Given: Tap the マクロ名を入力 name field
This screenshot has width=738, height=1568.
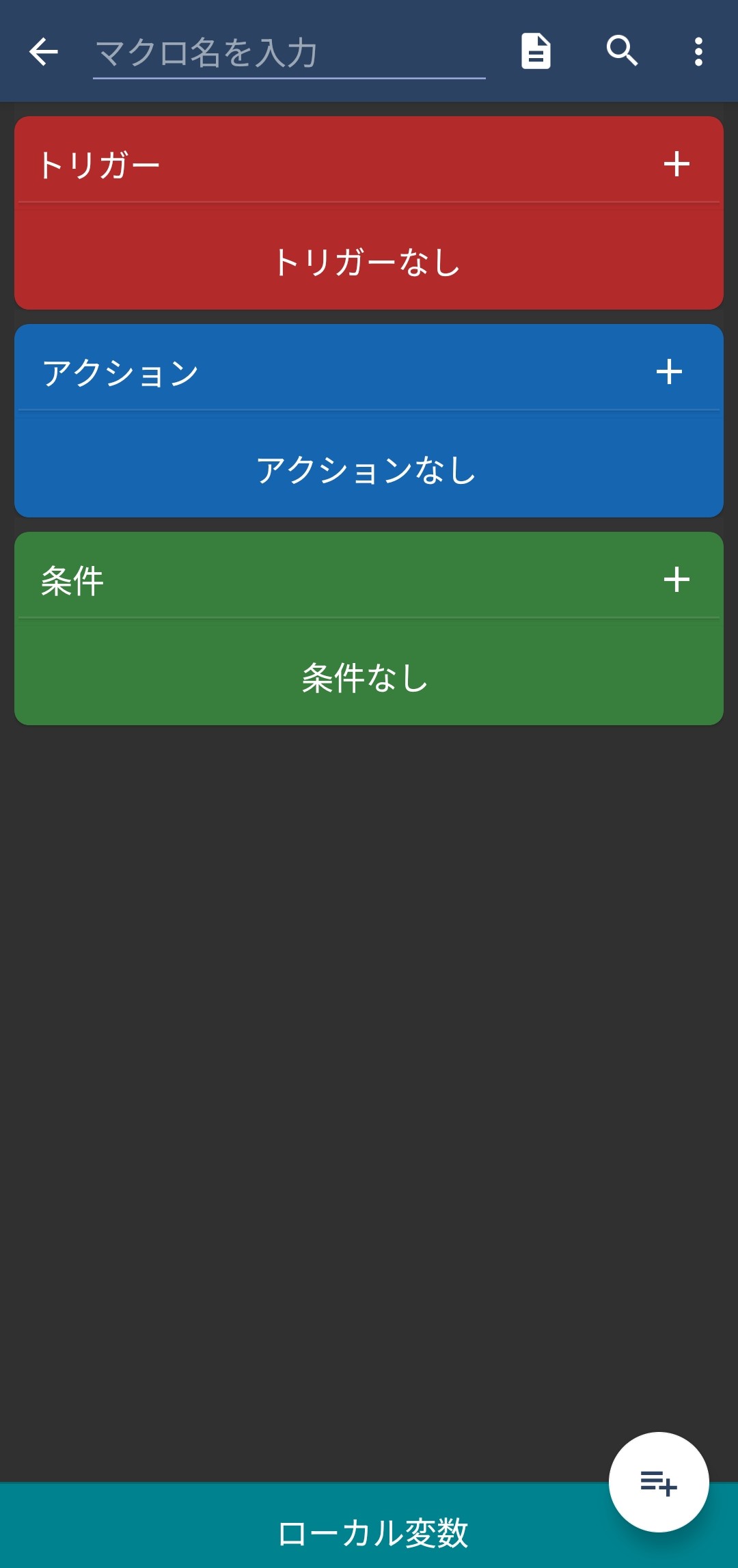Looking at the screenshot, I should coord(288,53).
